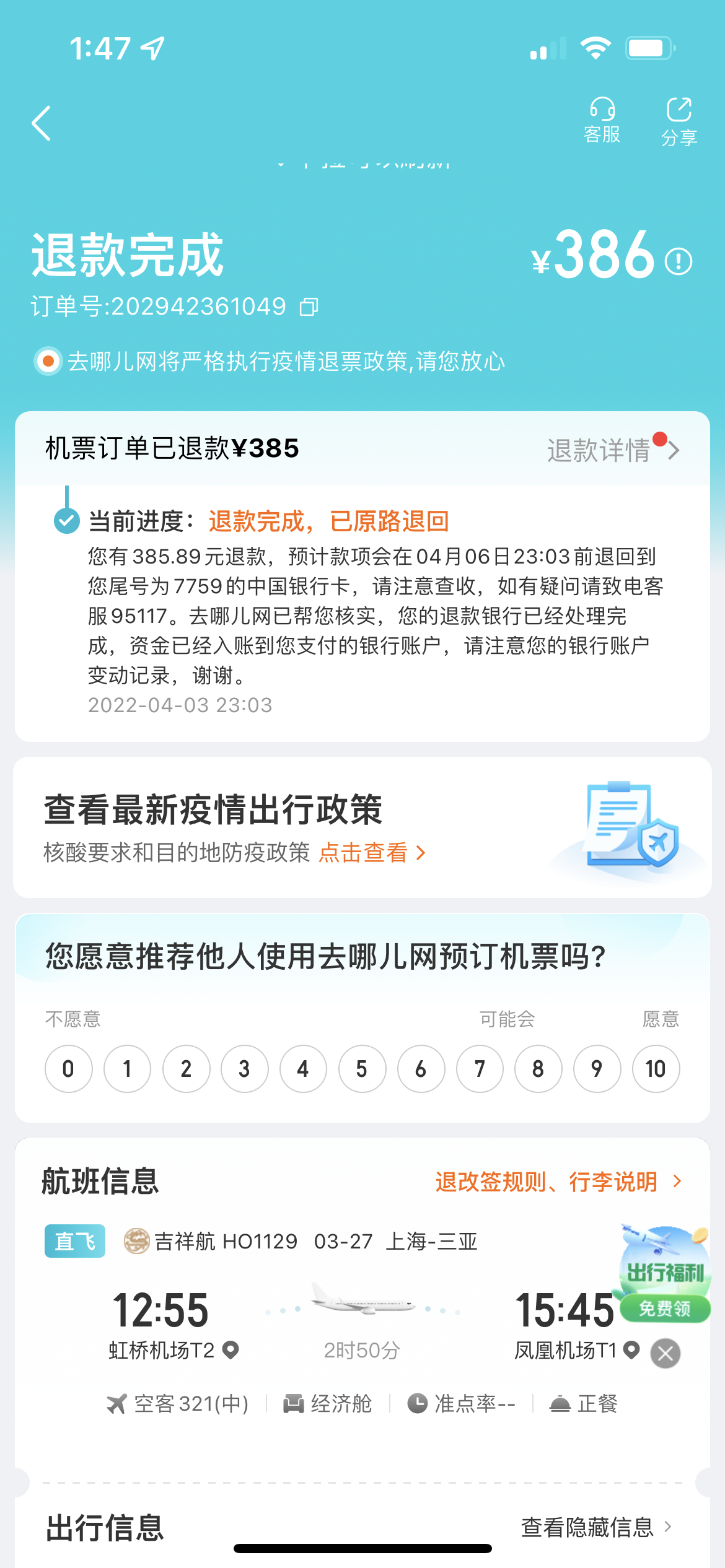The image size is (725, 1568).
Task: Tap the 分享 share button
Action: point(679,121)
